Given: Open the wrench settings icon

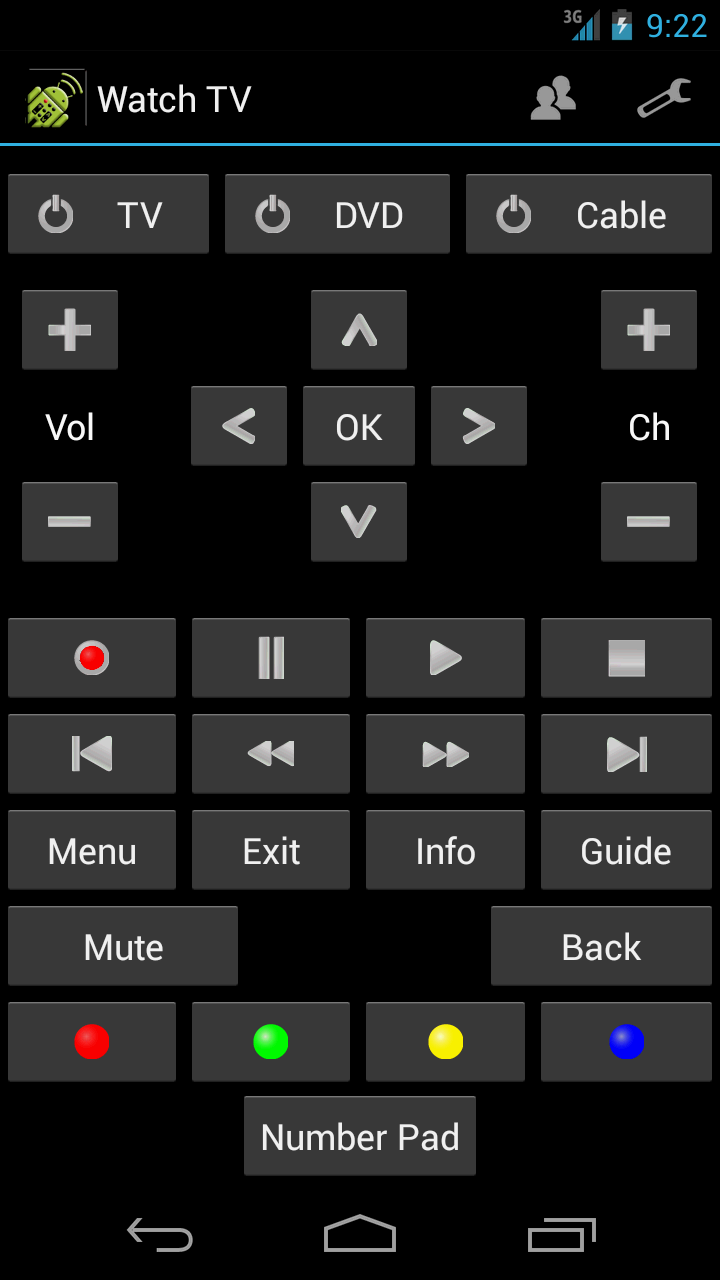Looking at the screenshot, I should (x=664, y=99).
